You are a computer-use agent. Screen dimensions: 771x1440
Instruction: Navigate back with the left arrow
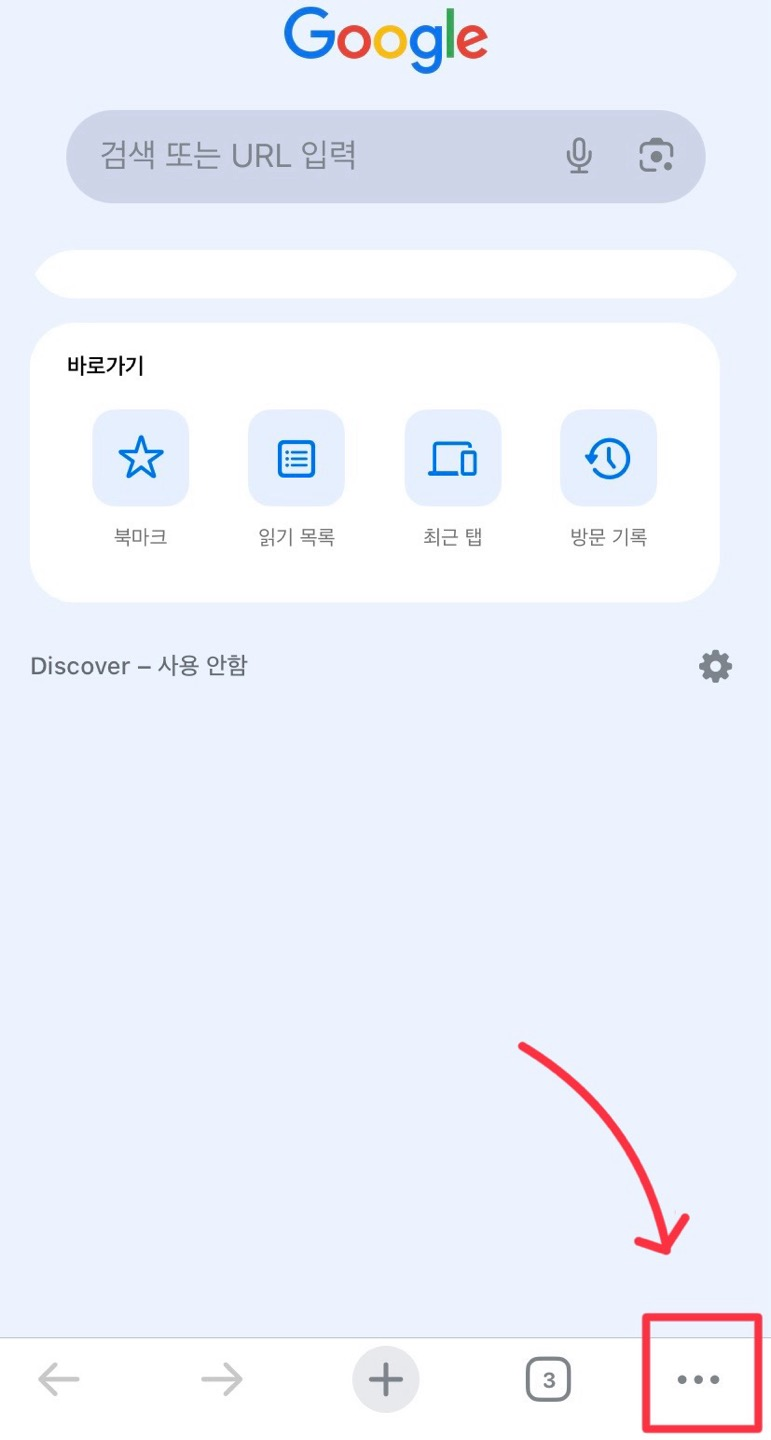[x=58, y=1379]
